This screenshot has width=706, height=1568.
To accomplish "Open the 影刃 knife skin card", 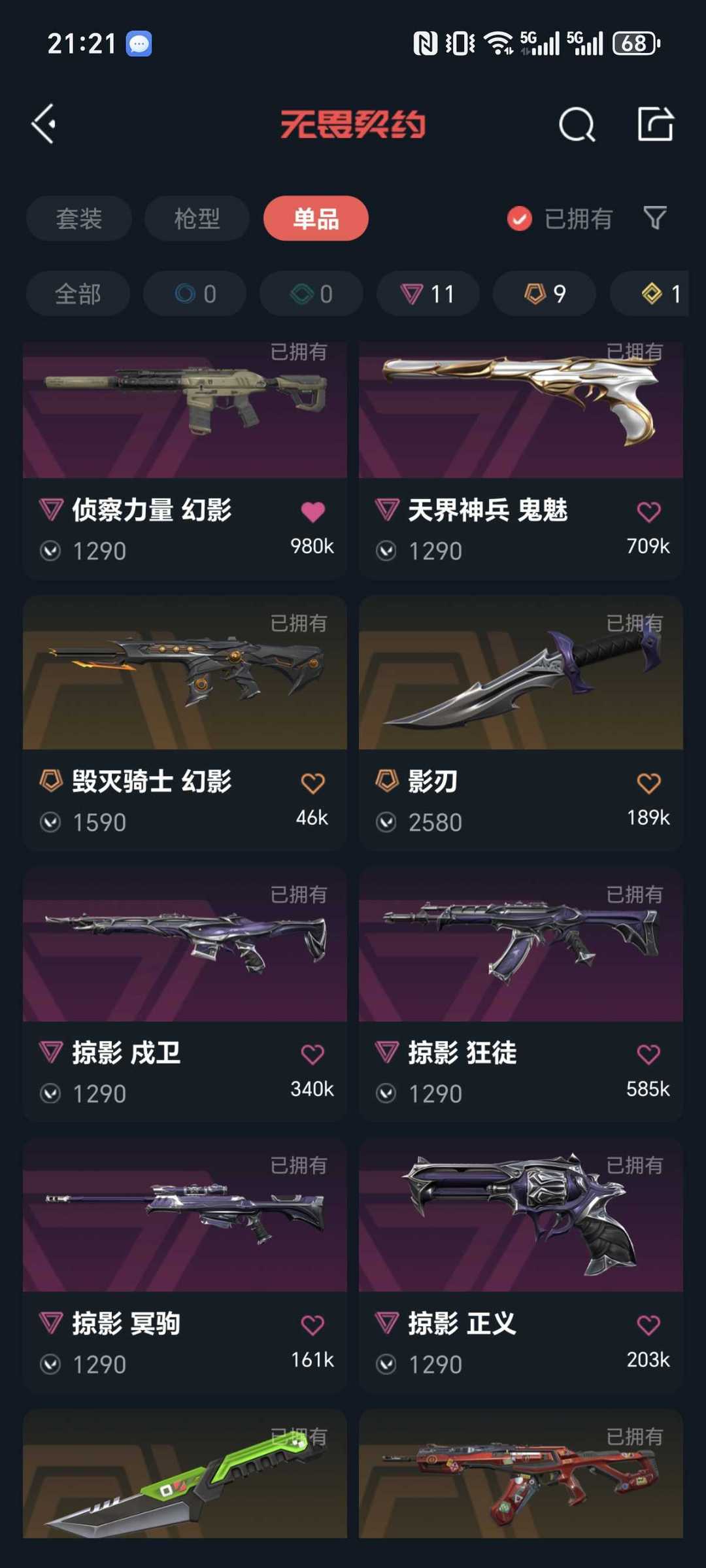I will [521, 723].
